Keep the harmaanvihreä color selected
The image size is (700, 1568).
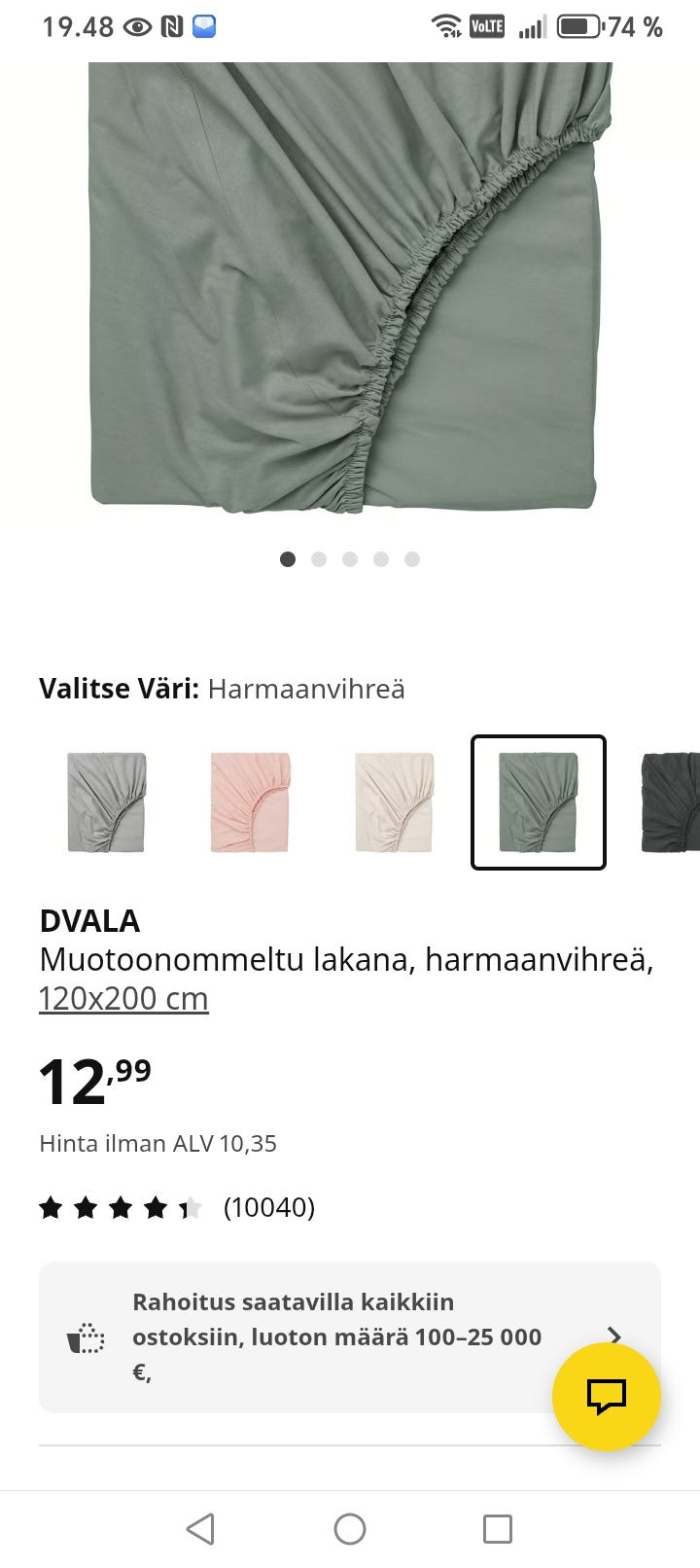[538, 802]
